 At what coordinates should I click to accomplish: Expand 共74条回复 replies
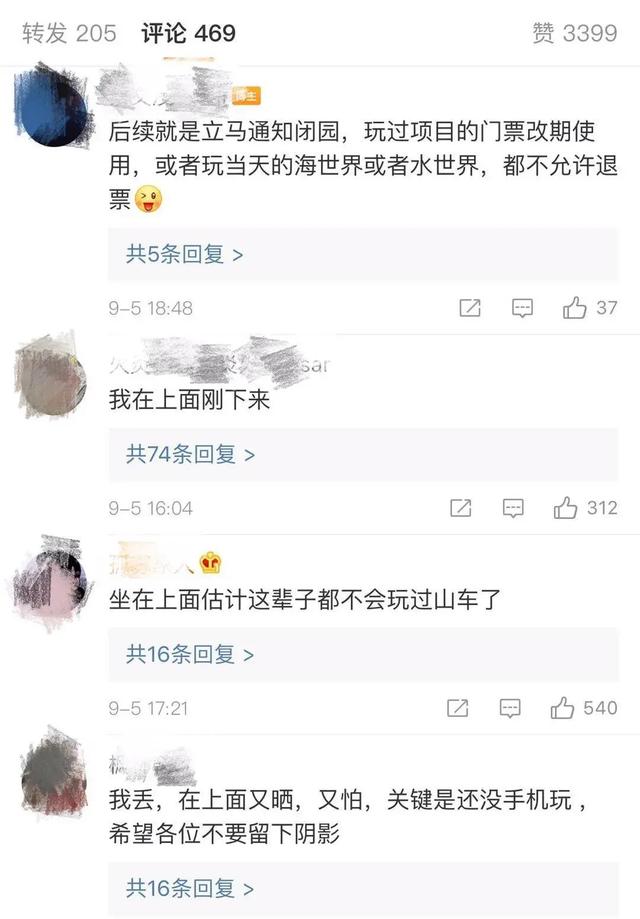tap(190, 455)
